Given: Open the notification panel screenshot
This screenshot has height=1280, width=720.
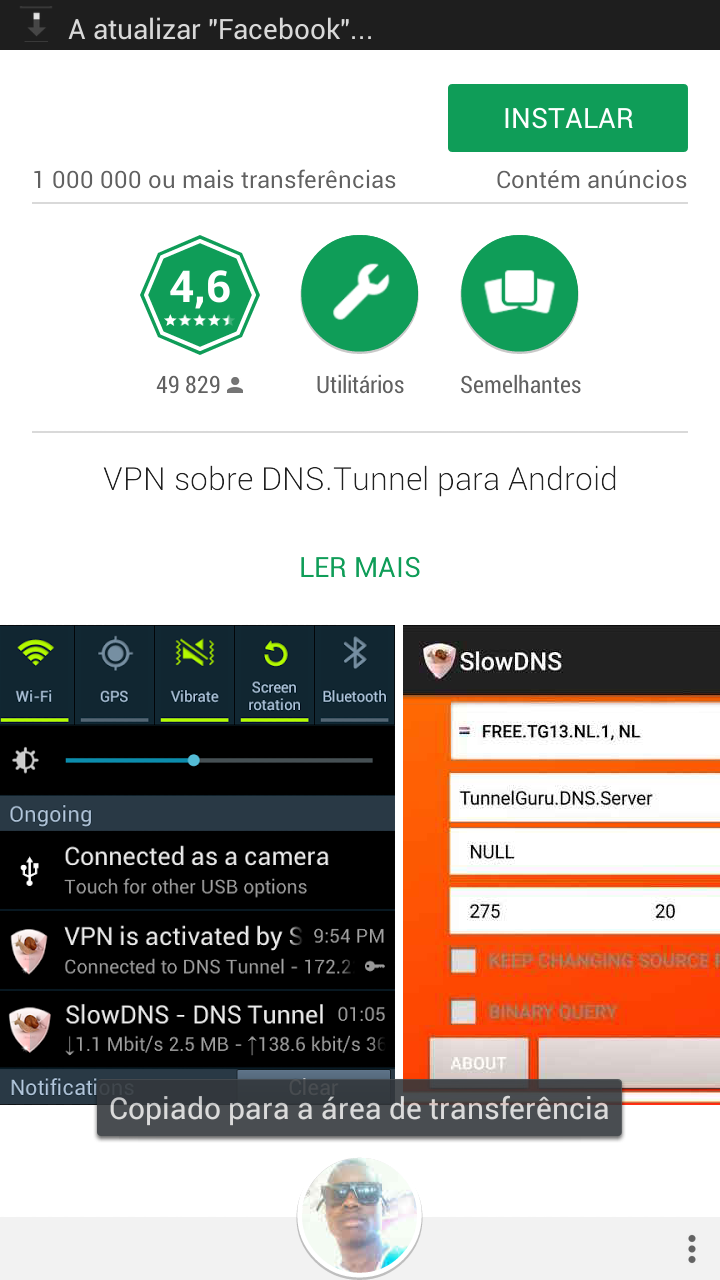Looking at the screenshot, I should click(197, 865).
